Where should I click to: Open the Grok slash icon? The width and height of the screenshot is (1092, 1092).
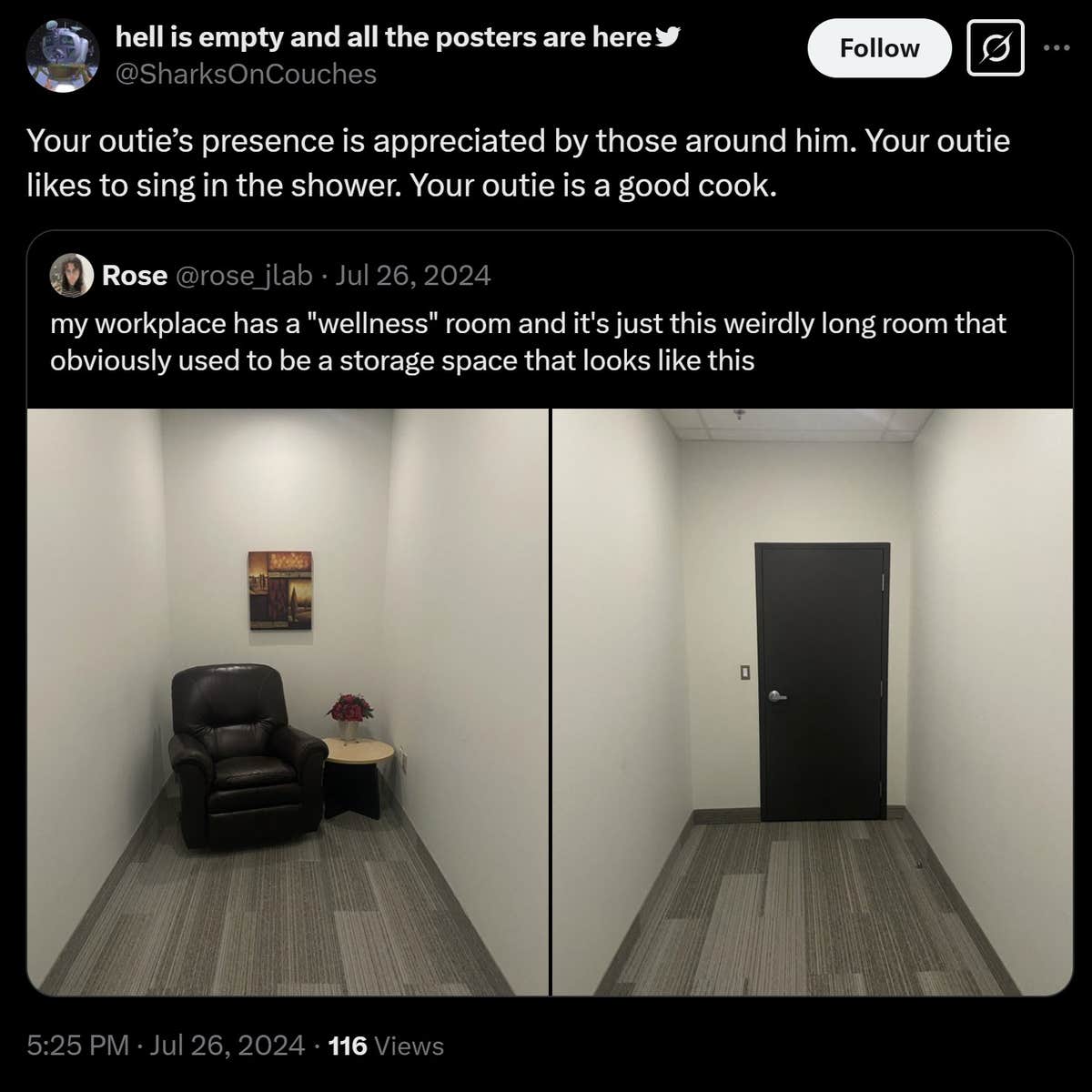[x=996, y=48]
